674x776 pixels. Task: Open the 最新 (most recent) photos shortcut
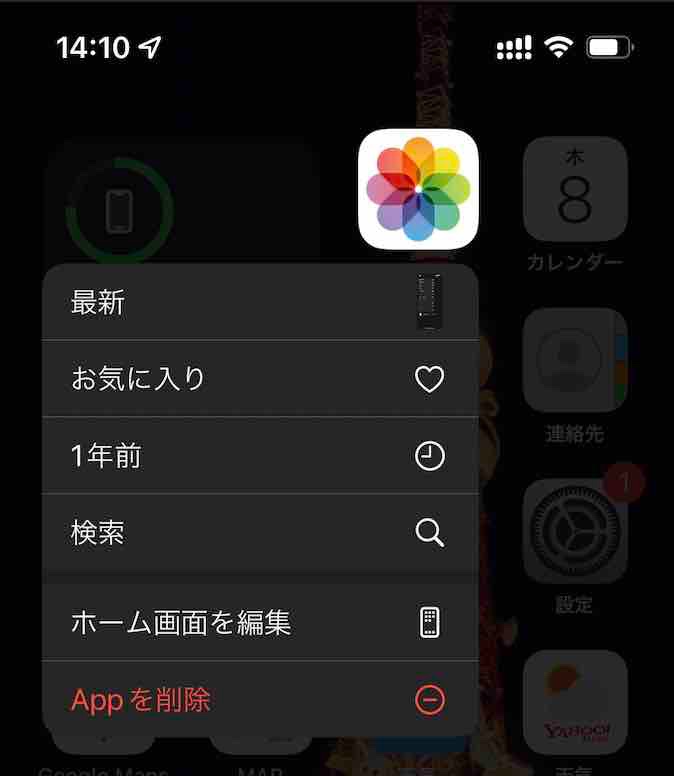click(259, 302)
